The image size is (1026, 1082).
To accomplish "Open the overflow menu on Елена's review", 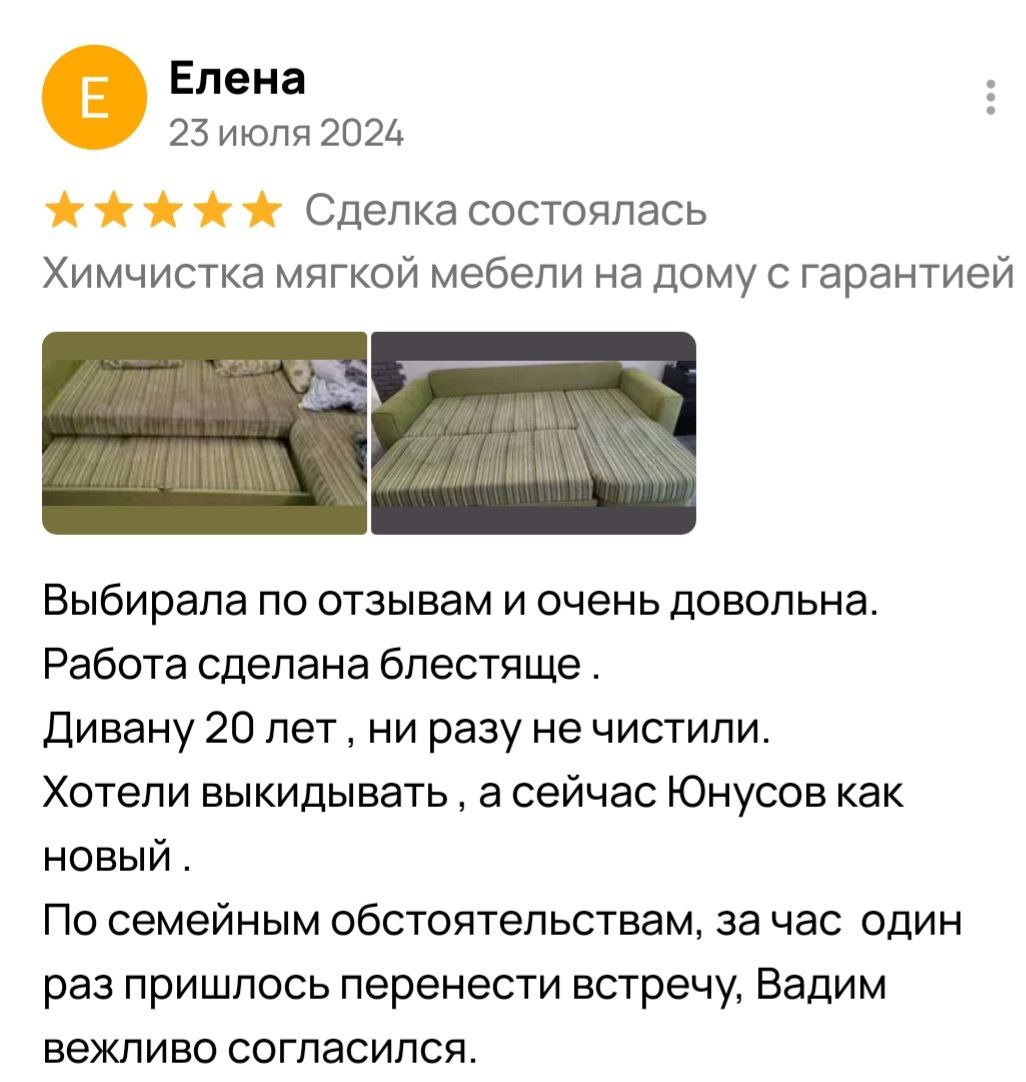I will click(x=990, y=98).
